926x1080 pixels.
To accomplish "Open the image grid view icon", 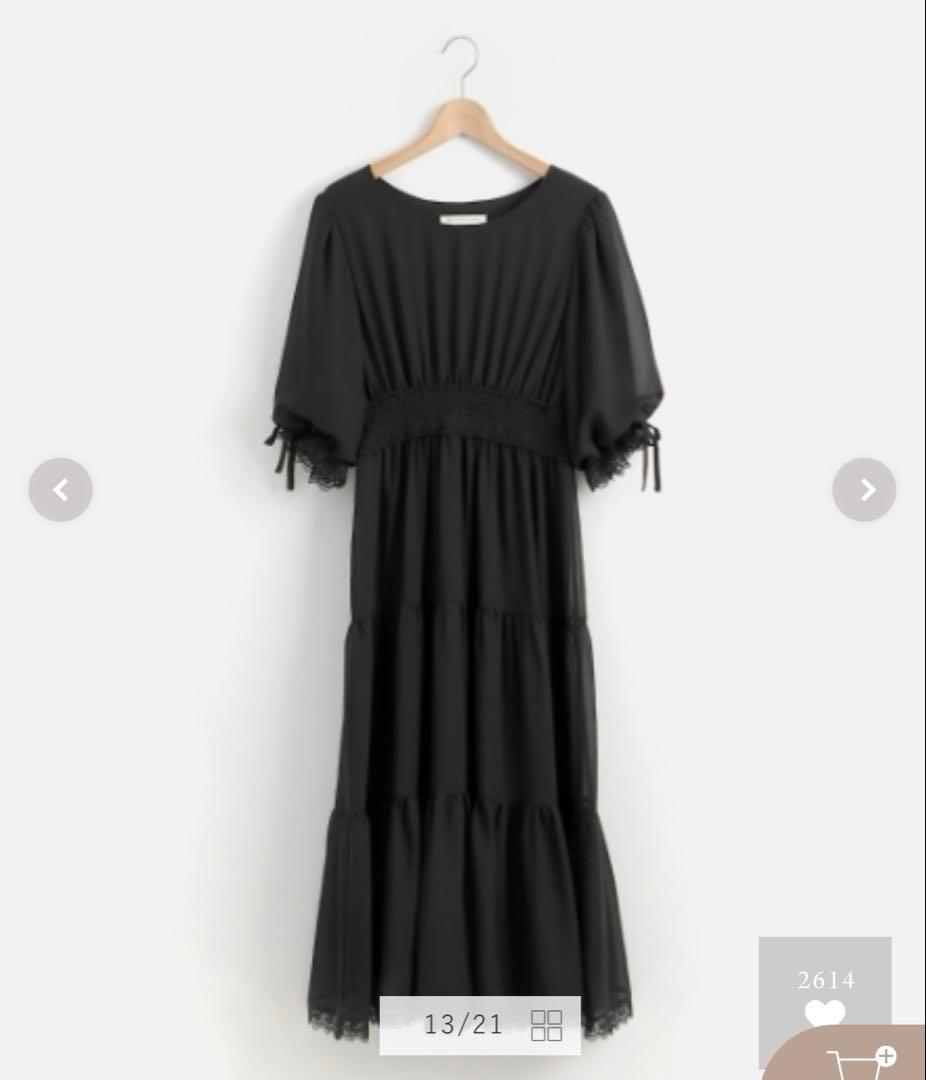I will 547,1025.
